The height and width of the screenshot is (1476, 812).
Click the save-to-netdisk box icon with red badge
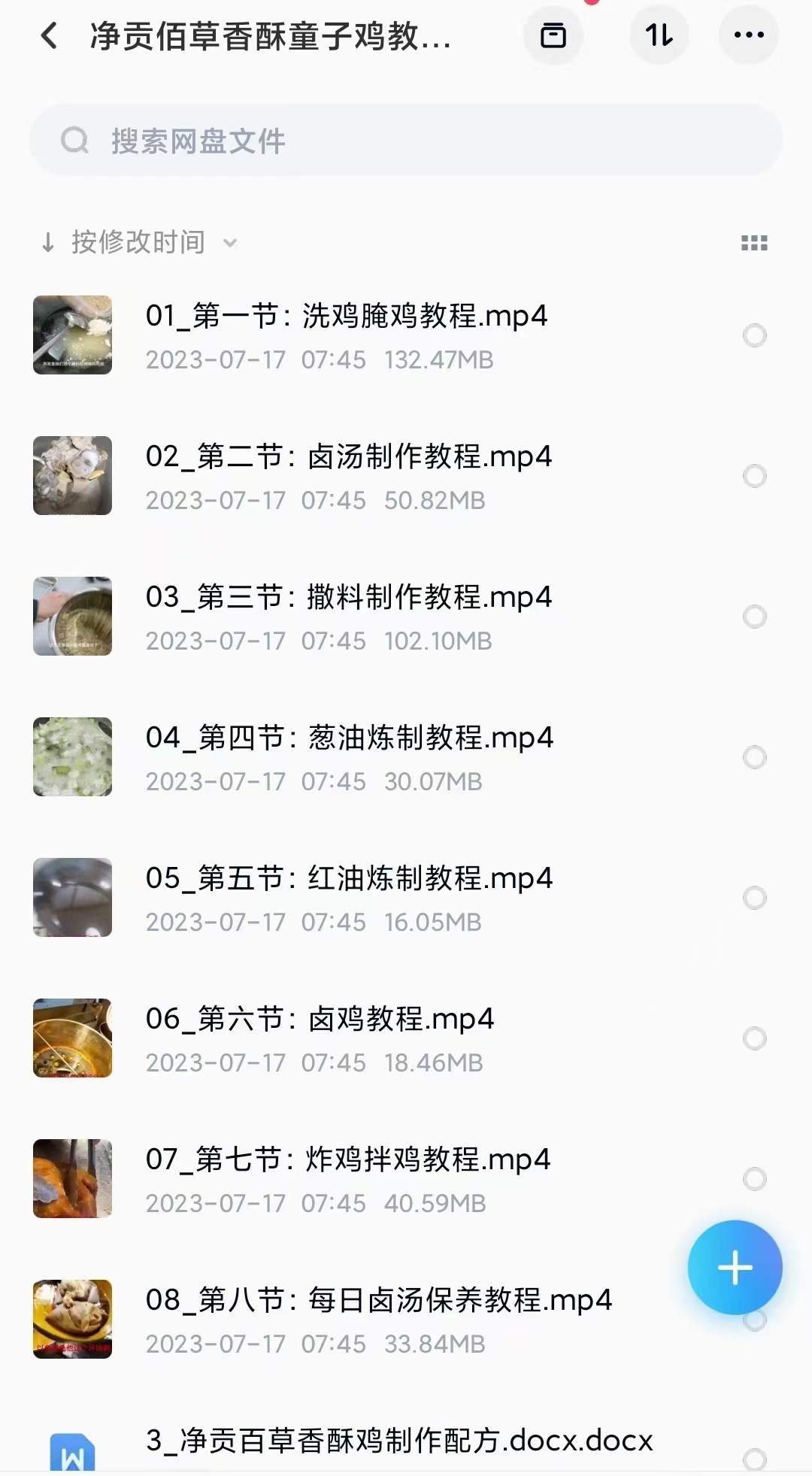553,35
